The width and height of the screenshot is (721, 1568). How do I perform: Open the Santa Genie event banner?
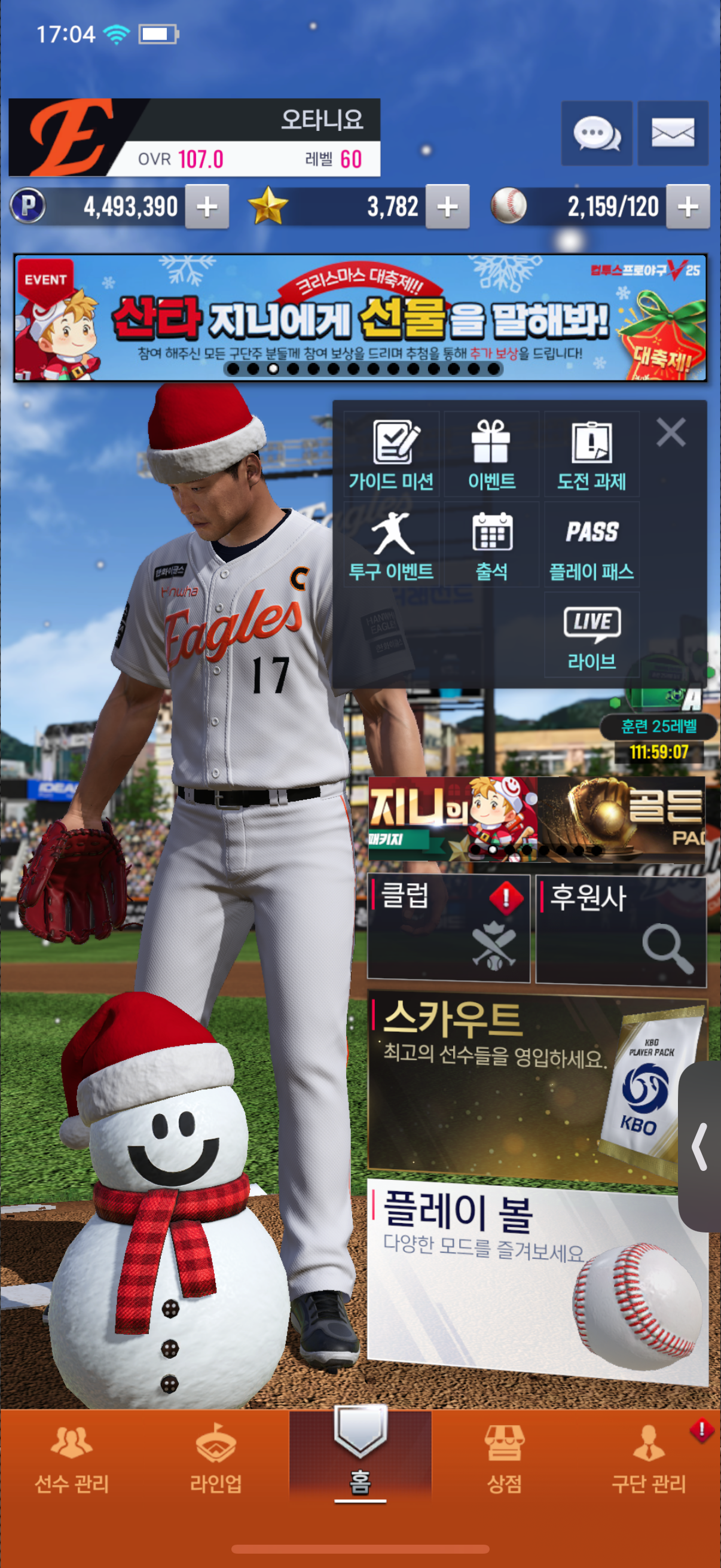[360, 318]
